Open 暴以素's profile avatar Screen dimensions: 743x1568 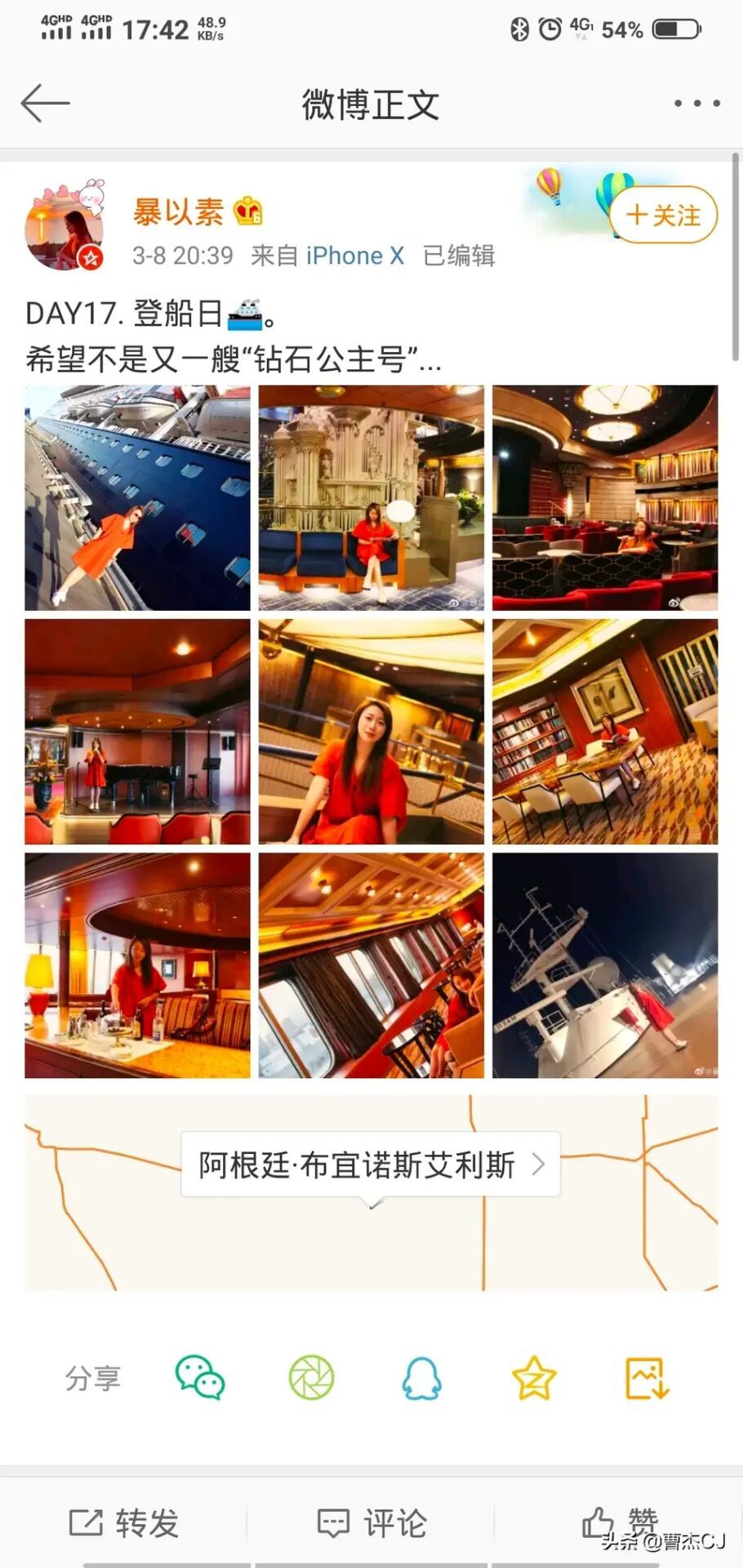65,229
